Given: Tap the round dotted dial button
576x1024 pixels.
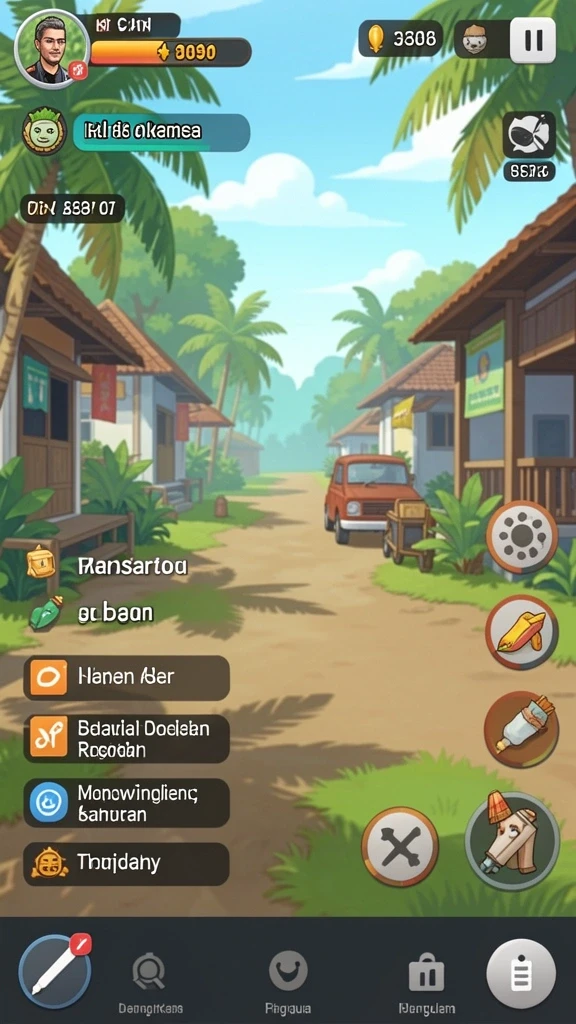Looking at the screenshot, I should 522,537.
